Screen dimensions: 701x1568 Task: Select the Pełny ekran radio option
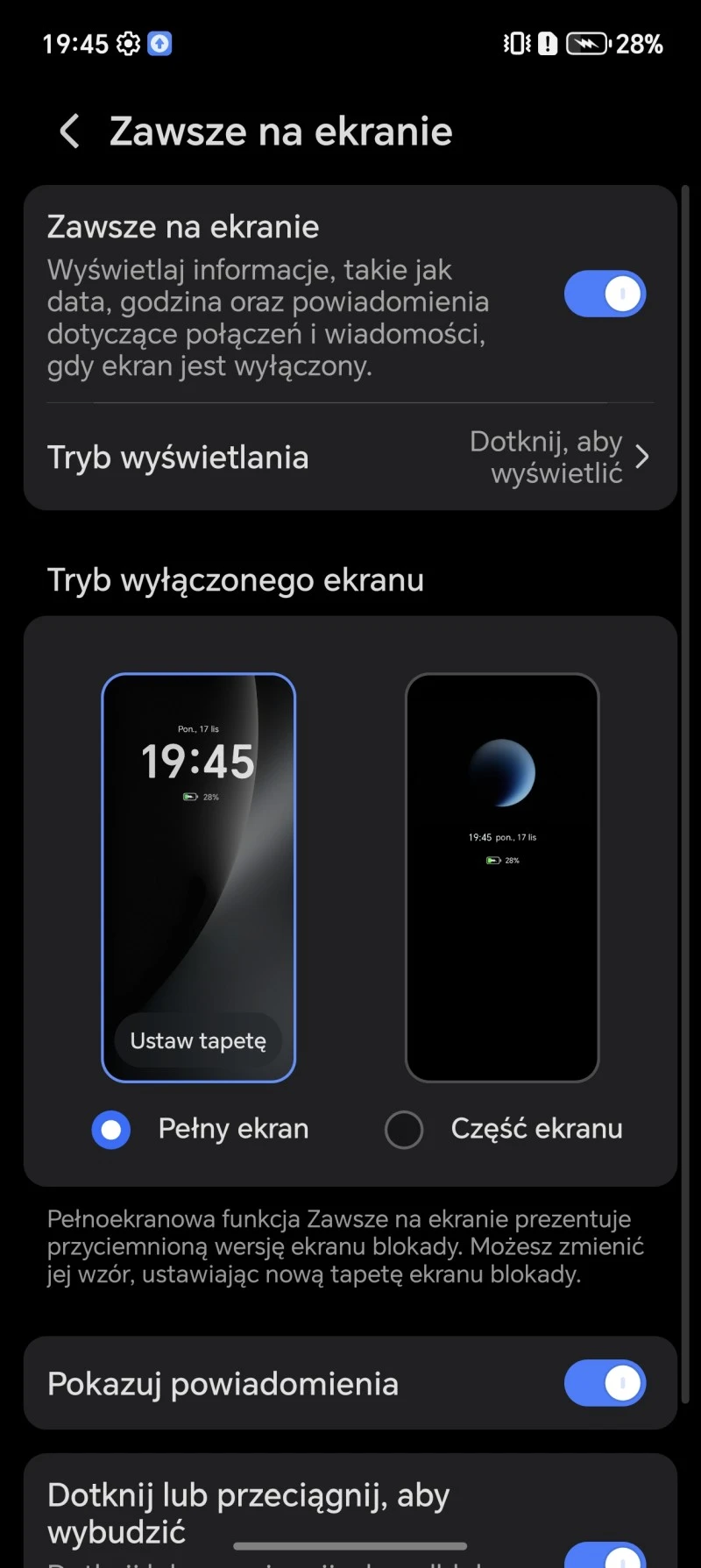point(111,1130)
